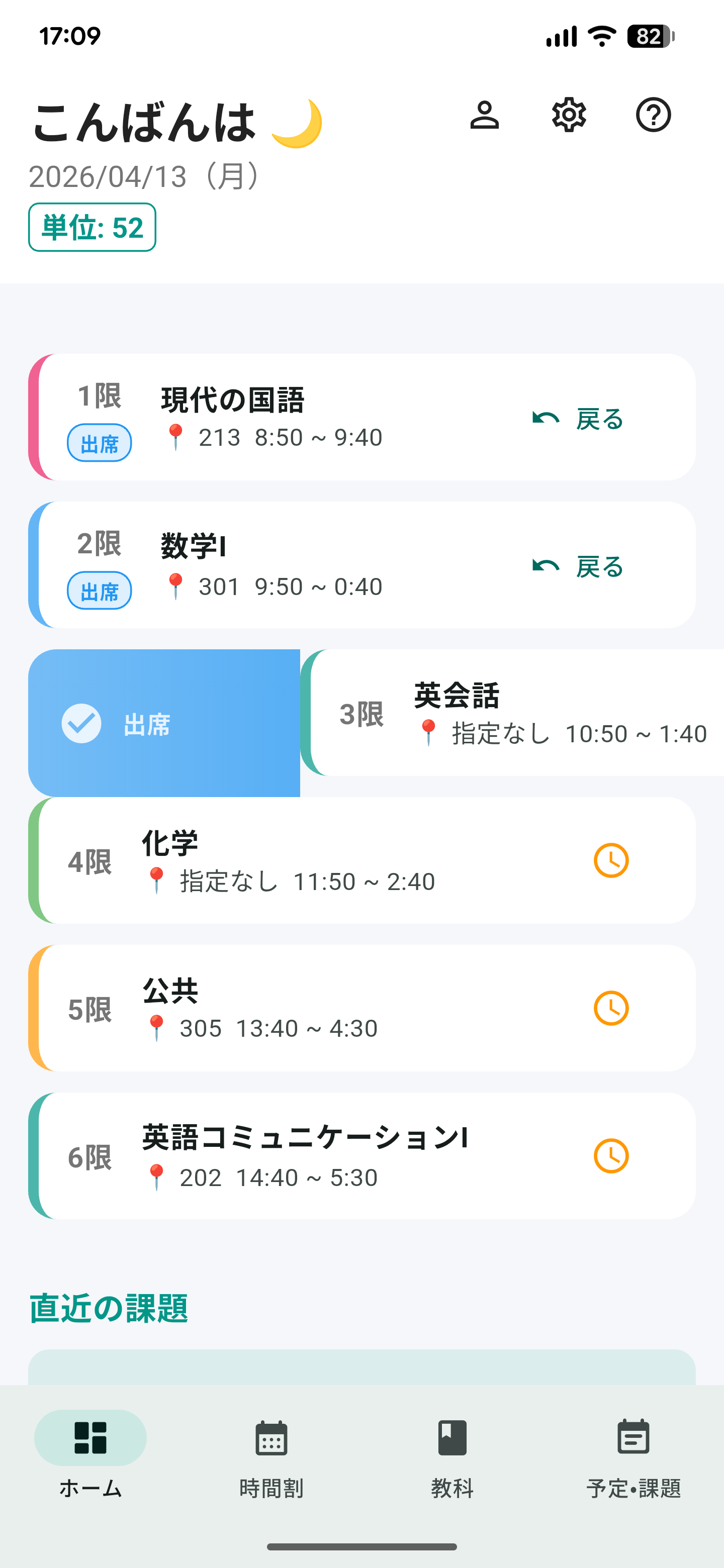Tap the clock icon on 英語コミュニケーションI
Viewport: 724px width, 1568px height.
[x=611, y=1156]
